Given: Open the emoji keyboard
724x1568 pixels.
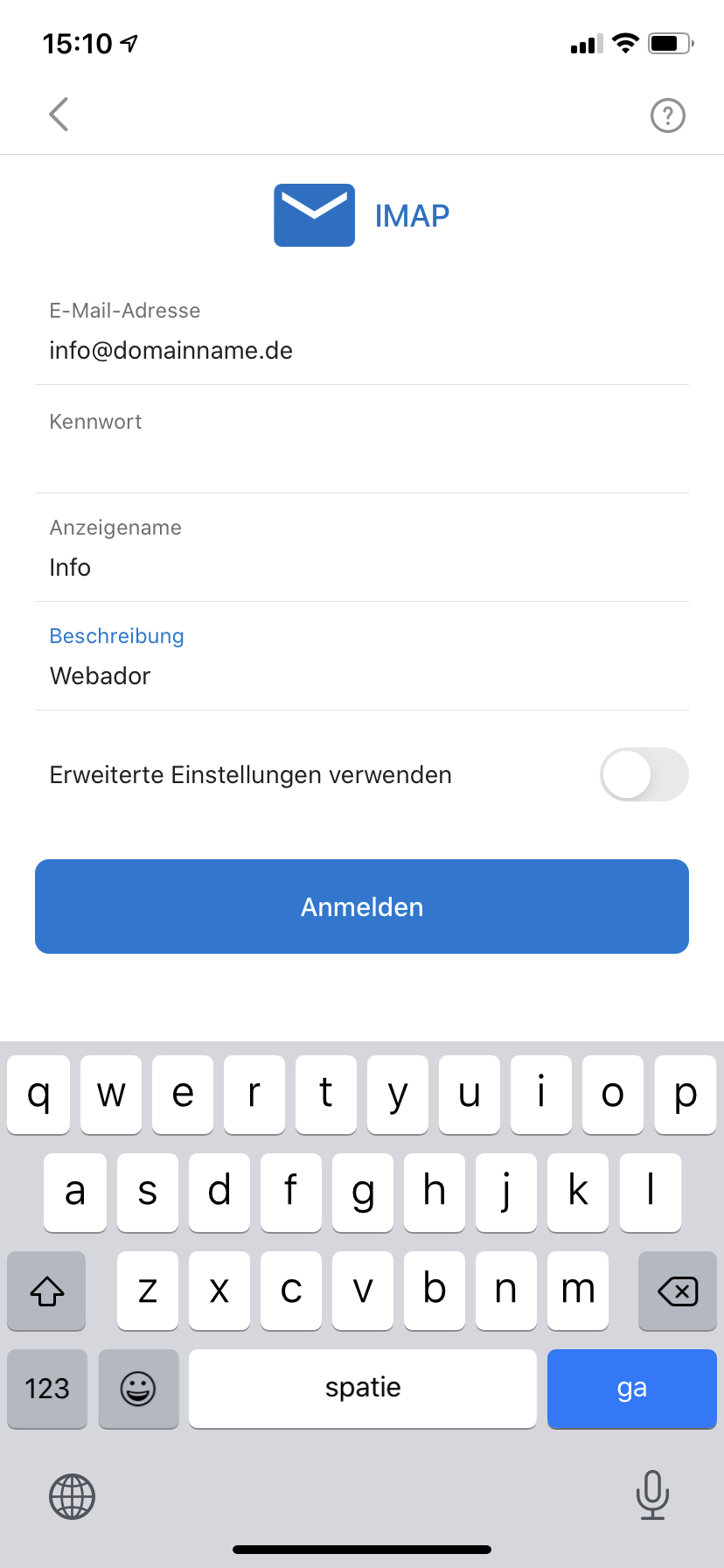Looking at the screenshot, I should click(138, 1389).
